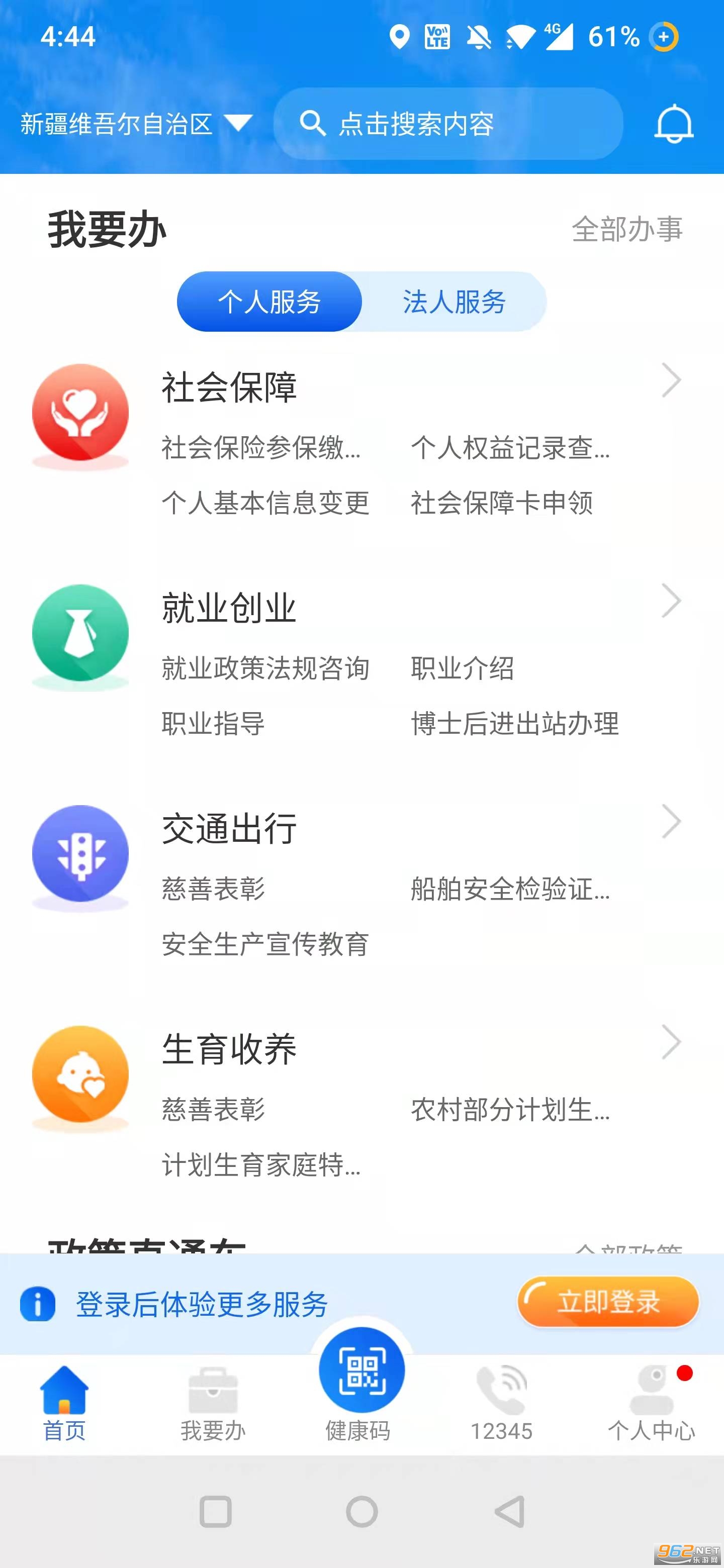Open 社会保障卡申领 service
Image resolution: width=724 pixels, height=1568 pixels.
point(502,503)
